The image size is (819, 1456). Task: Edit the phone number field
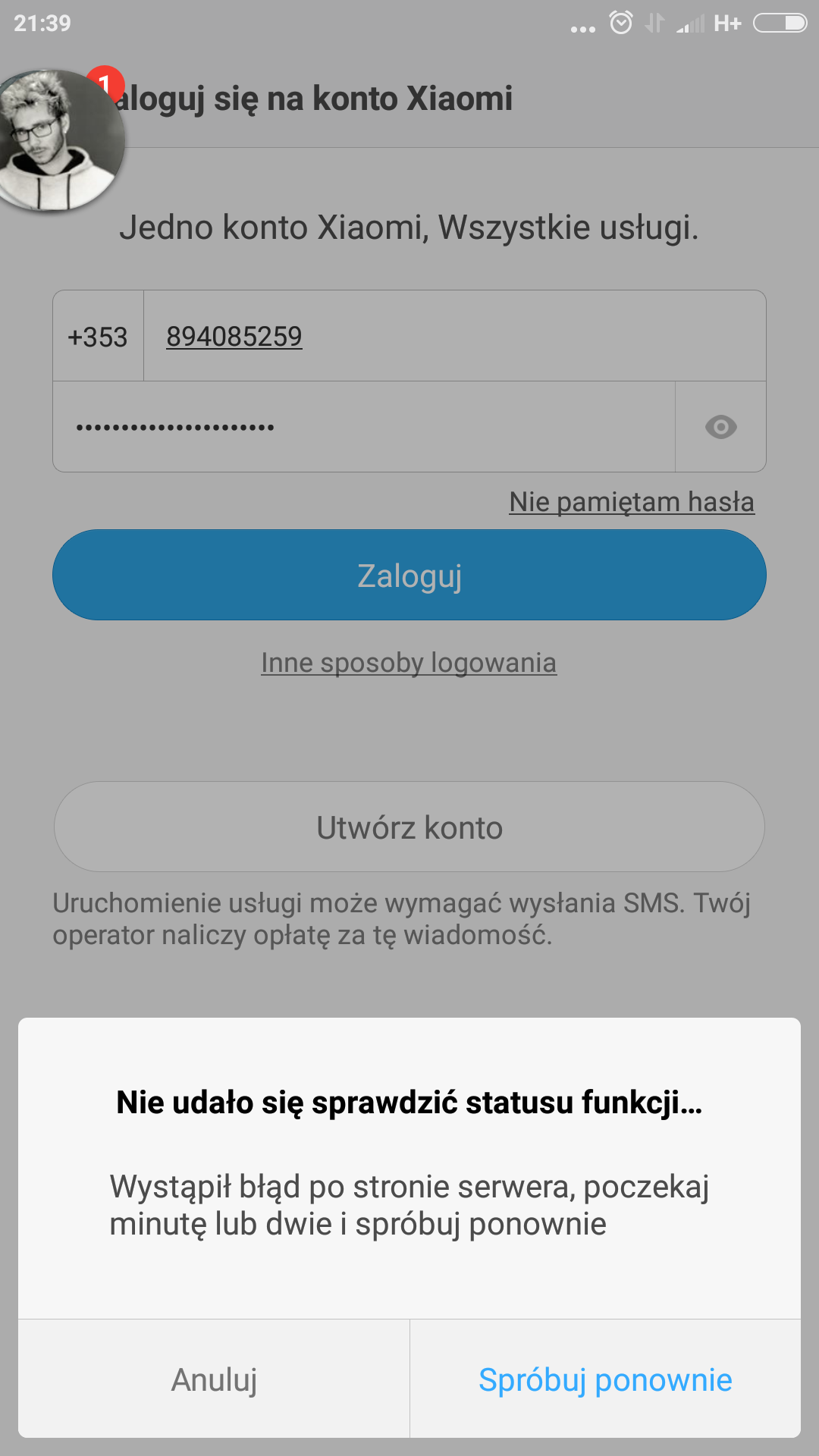pyautogui.click(x=453, y=337)
